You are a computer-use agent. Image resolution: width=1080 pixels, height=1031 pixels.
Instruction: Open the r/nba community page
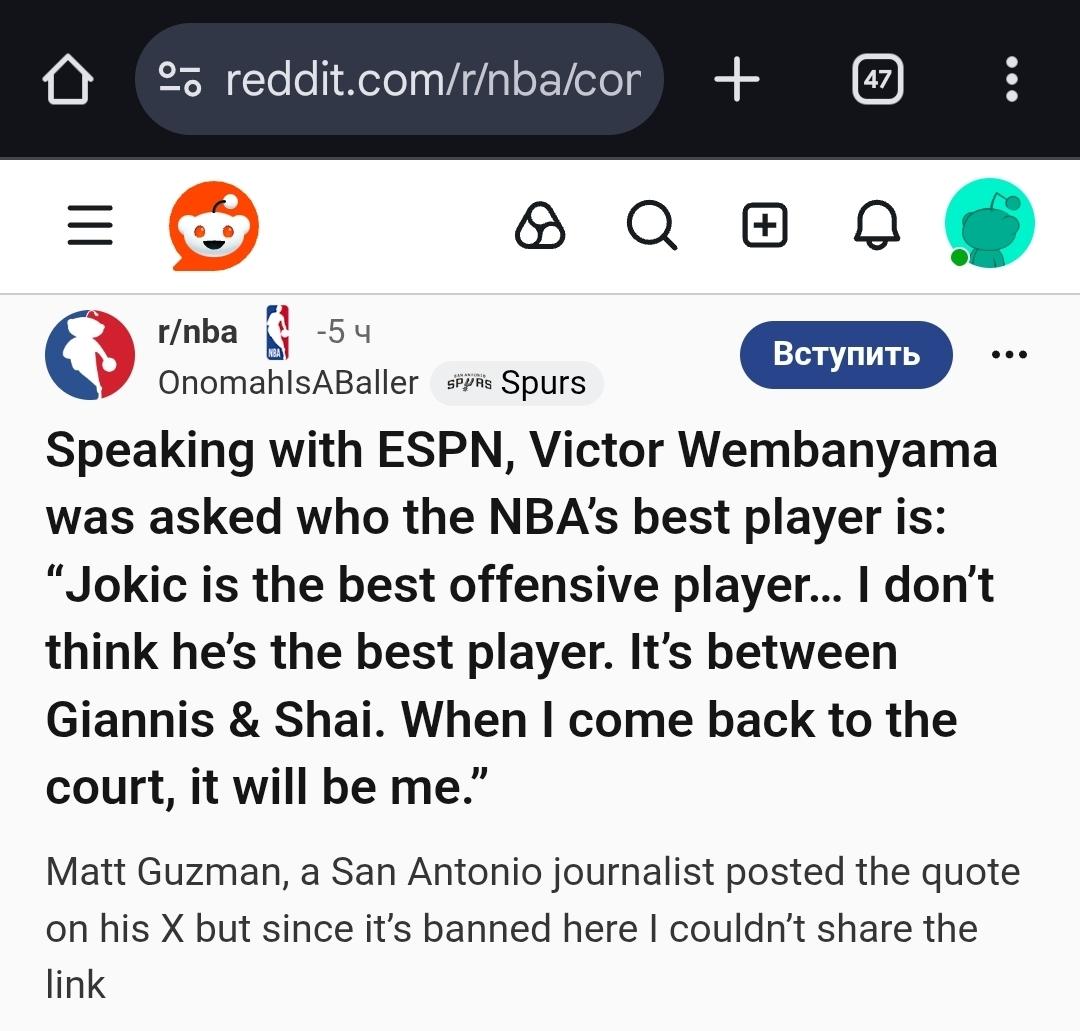(x=198, y=331)
